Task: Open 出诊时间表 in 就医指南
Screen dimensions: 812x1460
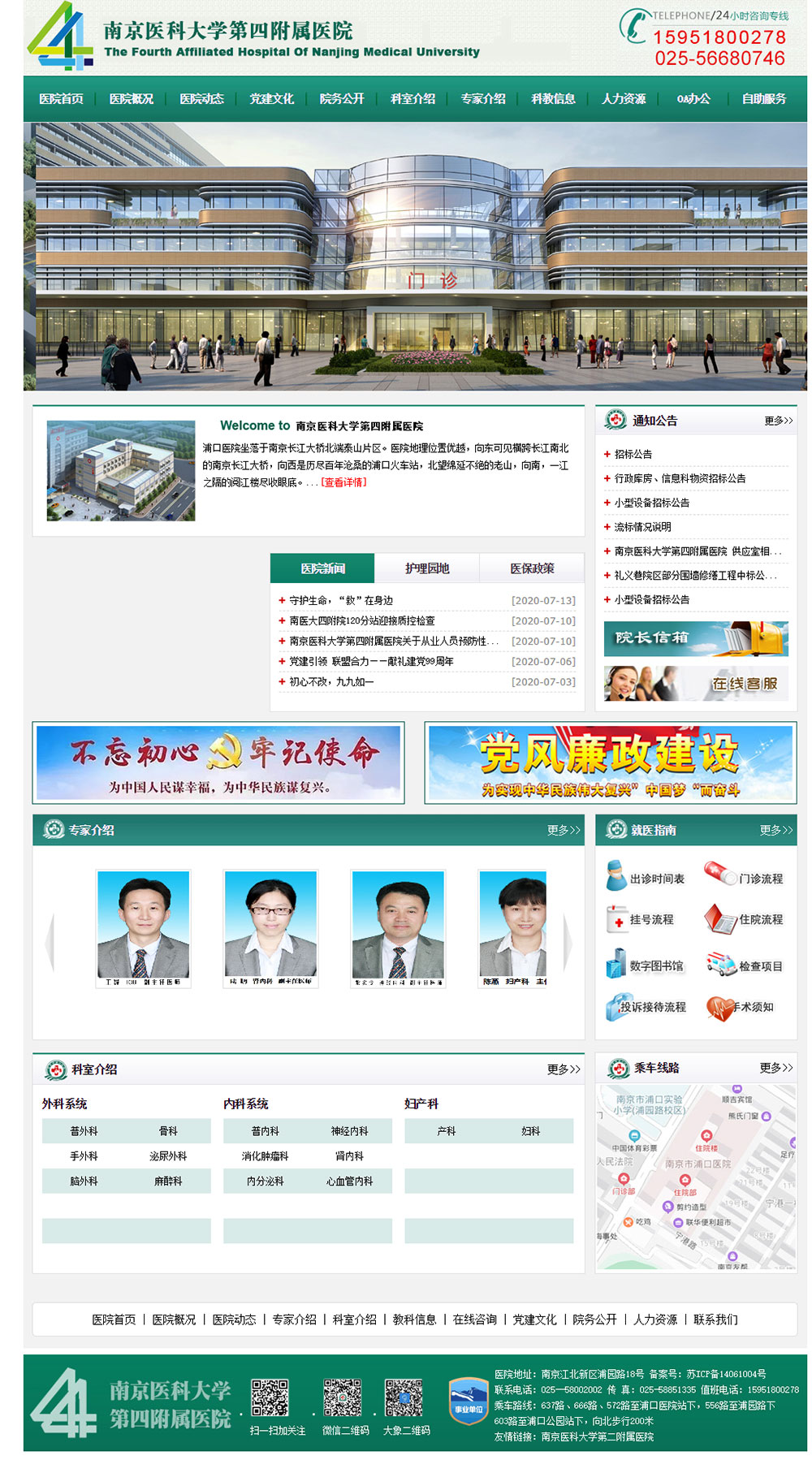Action: [656, 879]
